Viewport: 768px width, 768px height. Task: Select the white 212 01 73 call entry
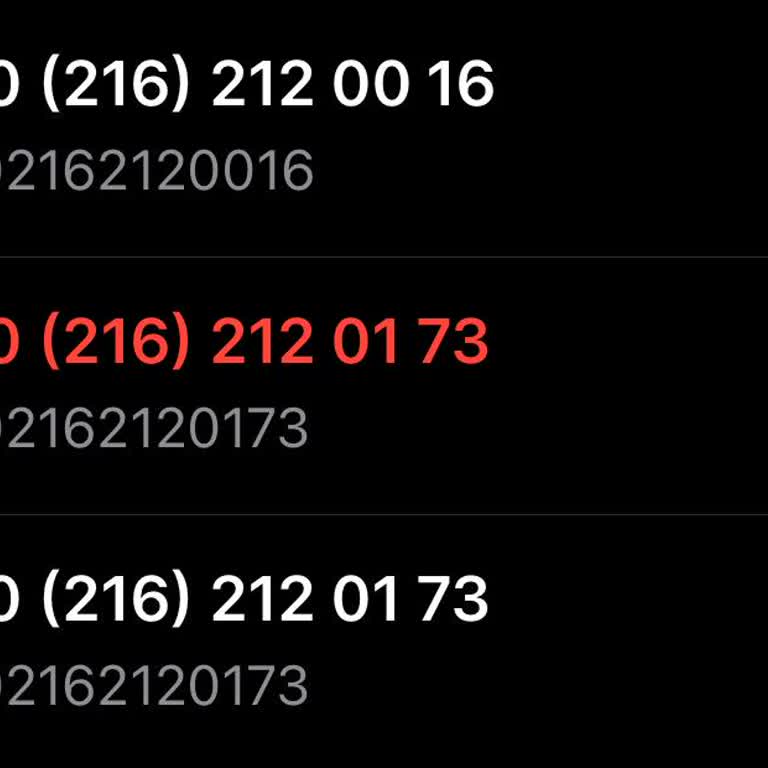[245, 602]
